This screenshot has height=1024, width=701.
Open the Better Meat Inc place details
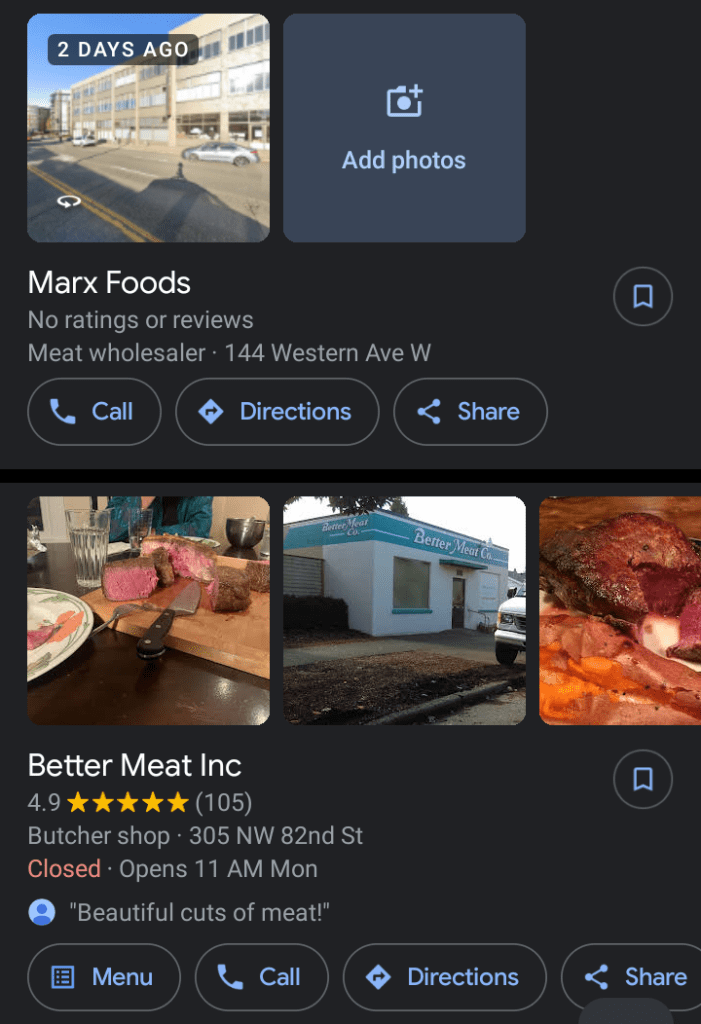[135, 766]
